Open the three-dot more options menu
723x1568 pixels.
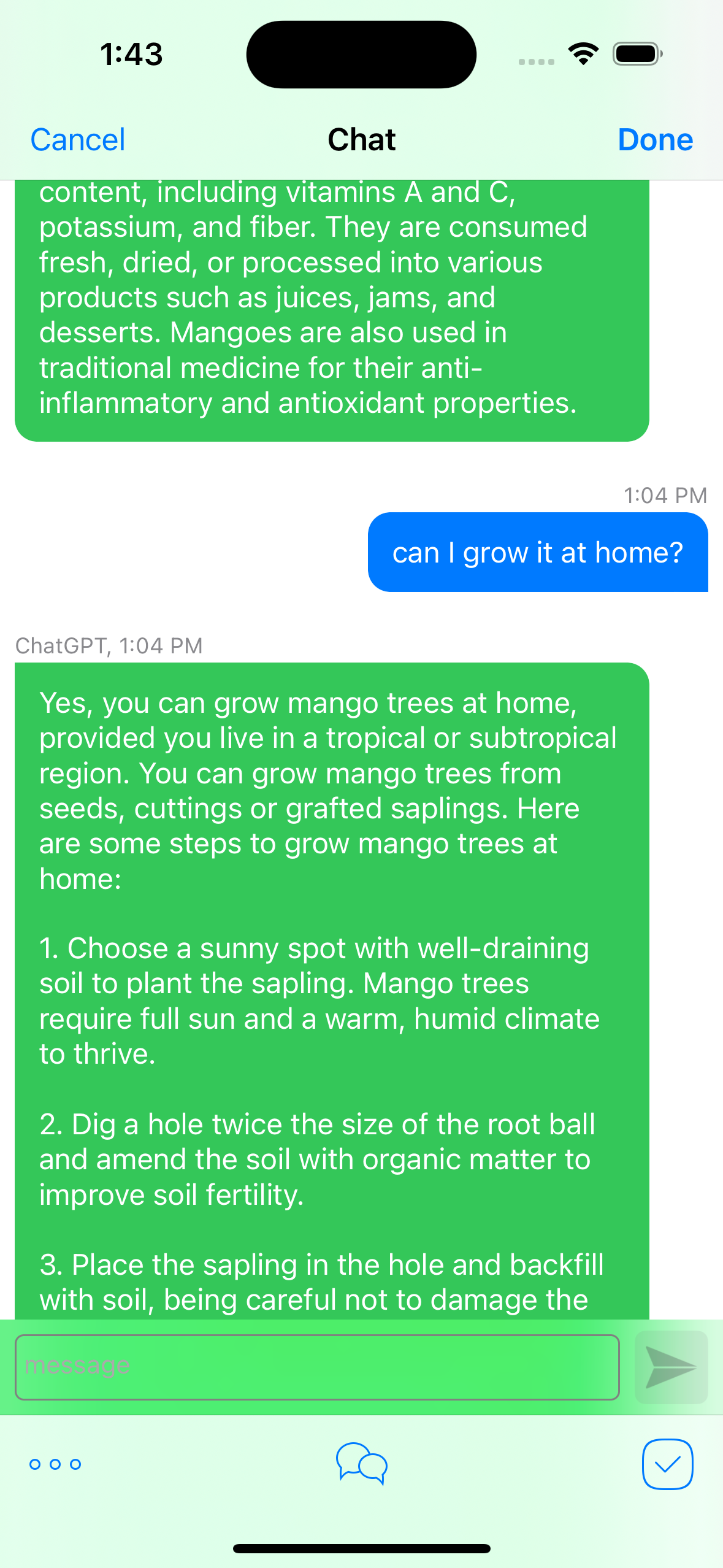pos(55,1464)
